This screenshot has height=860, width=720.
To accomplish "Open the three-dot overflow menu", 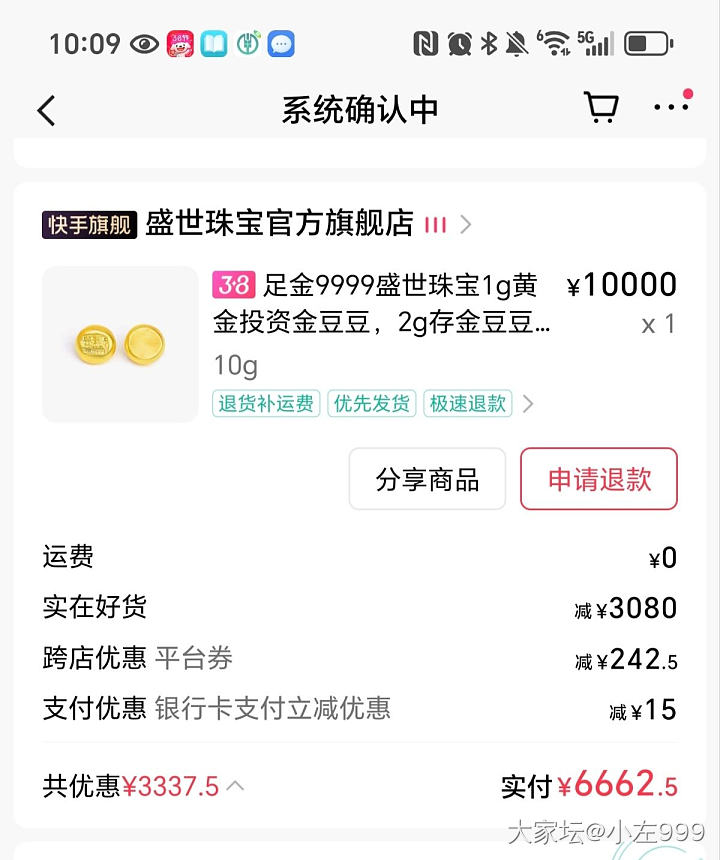I will click(671, 108).
